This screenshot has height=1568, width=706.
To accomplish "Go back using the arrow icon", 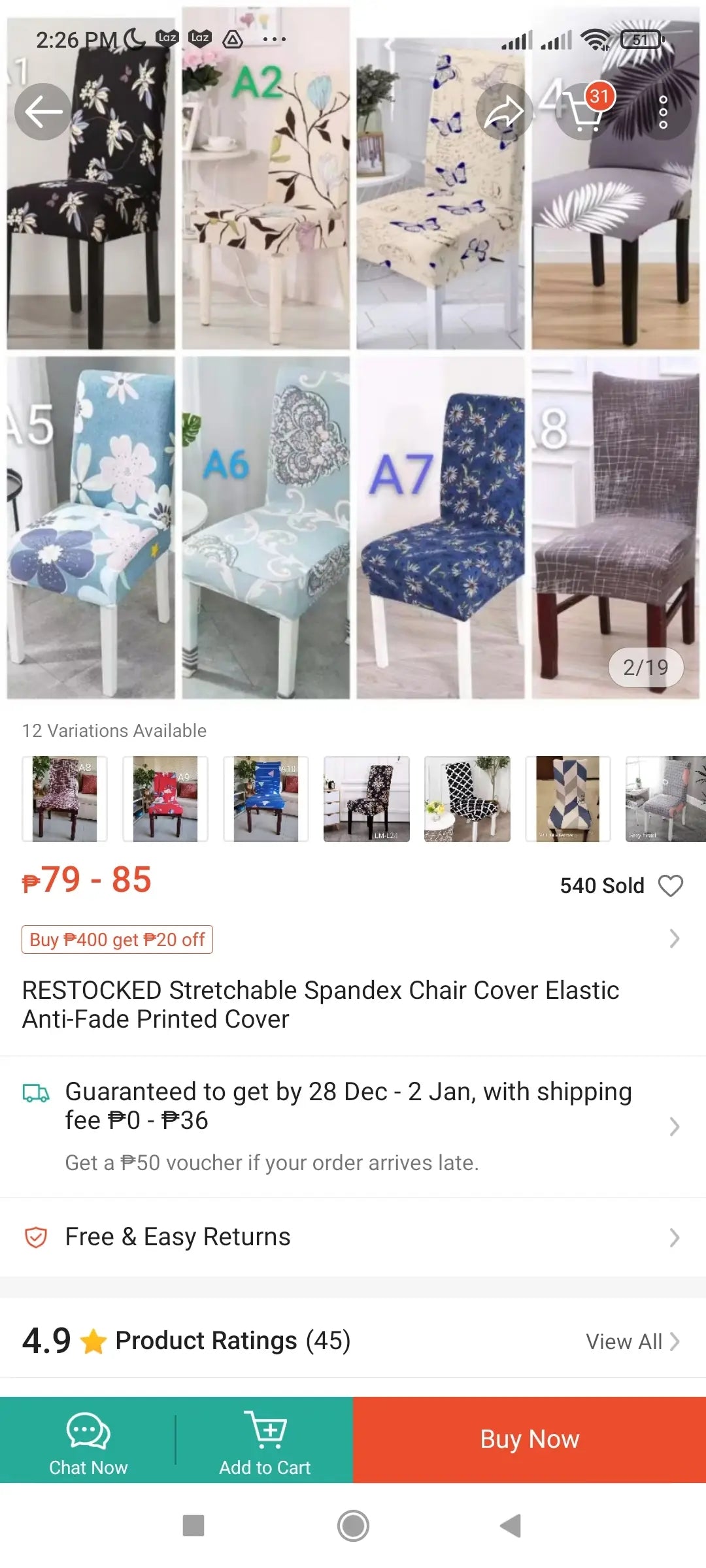I will click(x=43, y=112).
